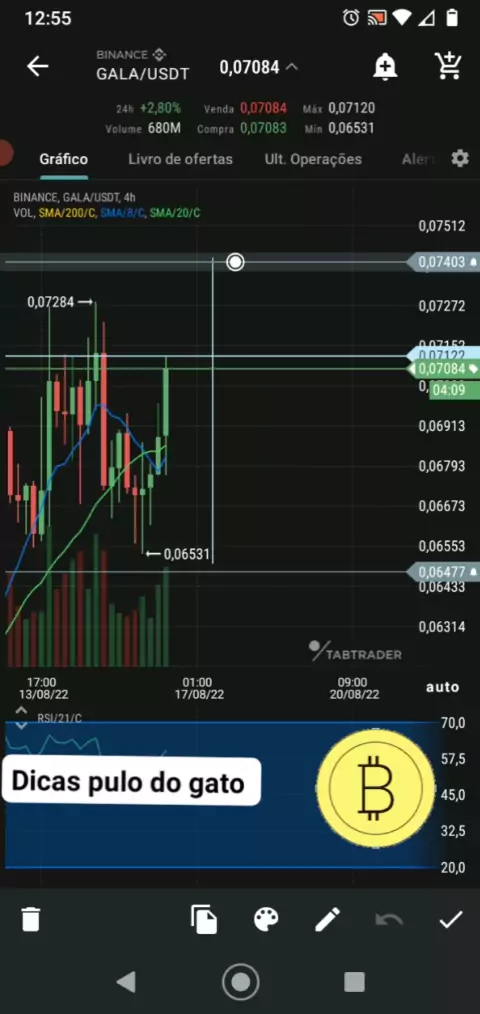
Task: Duplicate the drawing with copy icon
Action: (x=204, y=919)
